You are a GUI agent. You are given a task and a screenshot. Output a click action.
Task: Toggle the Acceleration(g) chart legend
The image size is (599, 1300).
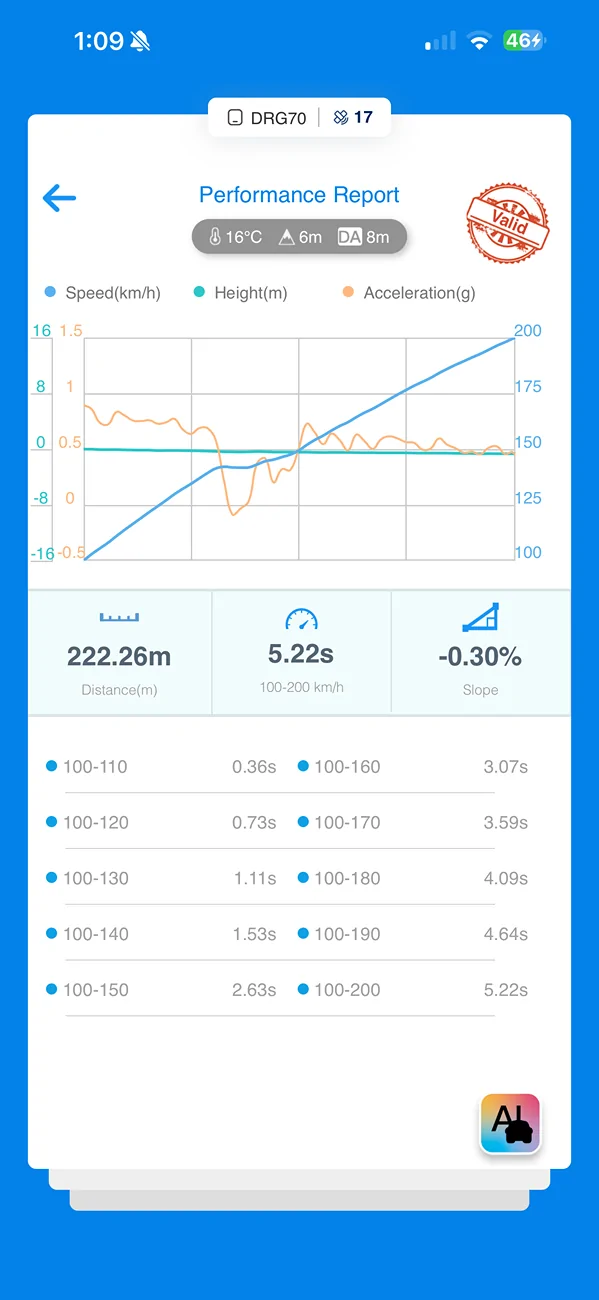tap(408, 293)
